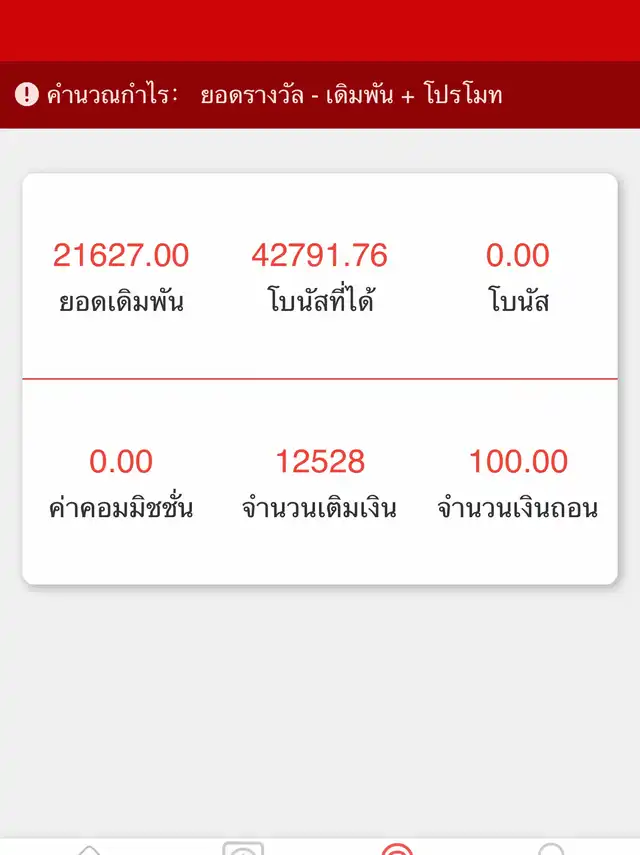640x855 pixels.
Task: Go to the home tab
Action: point(89,850)
